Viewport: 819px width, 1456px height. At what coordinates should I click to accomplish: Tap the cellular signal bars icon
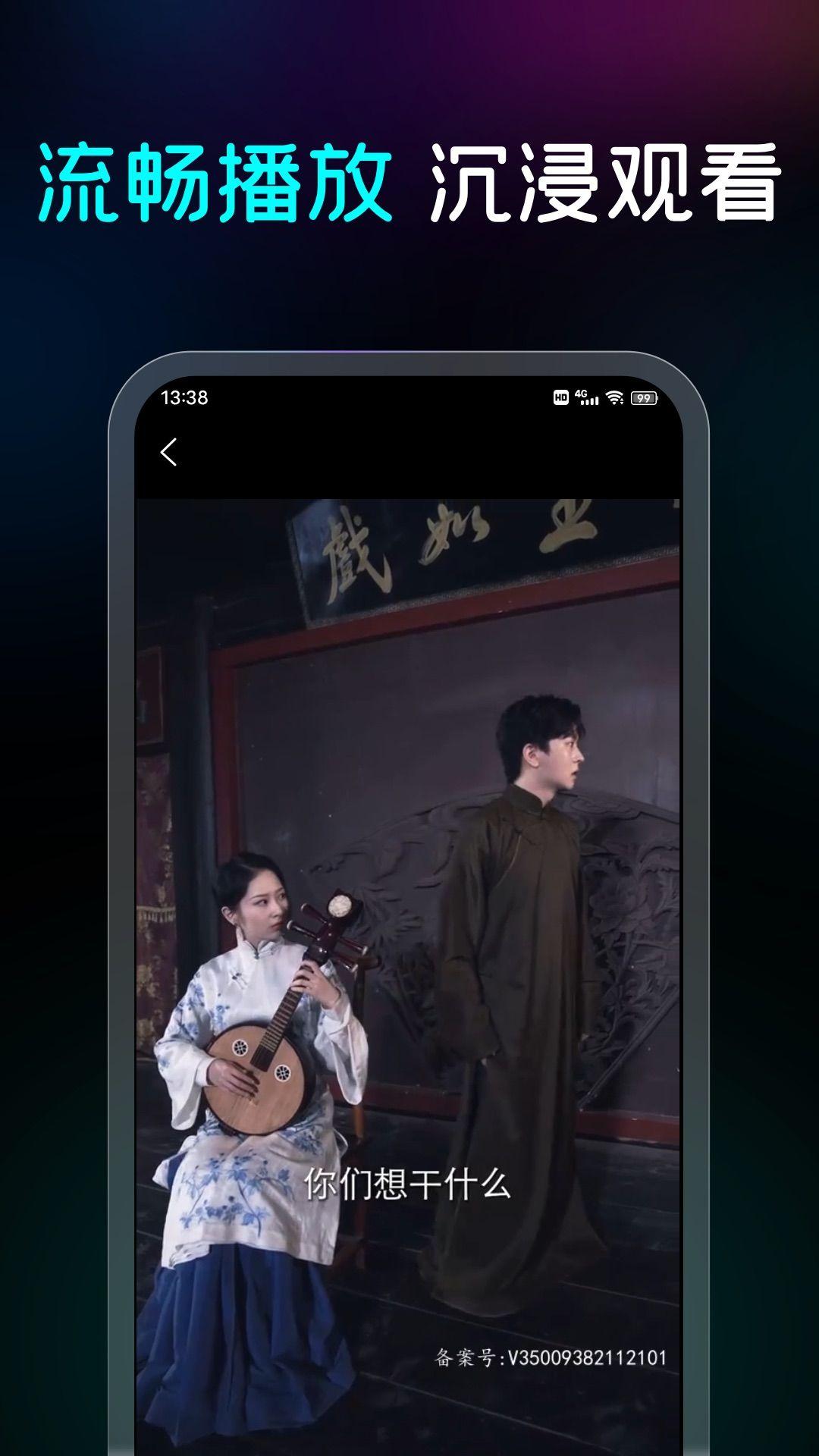coord(590,400)
